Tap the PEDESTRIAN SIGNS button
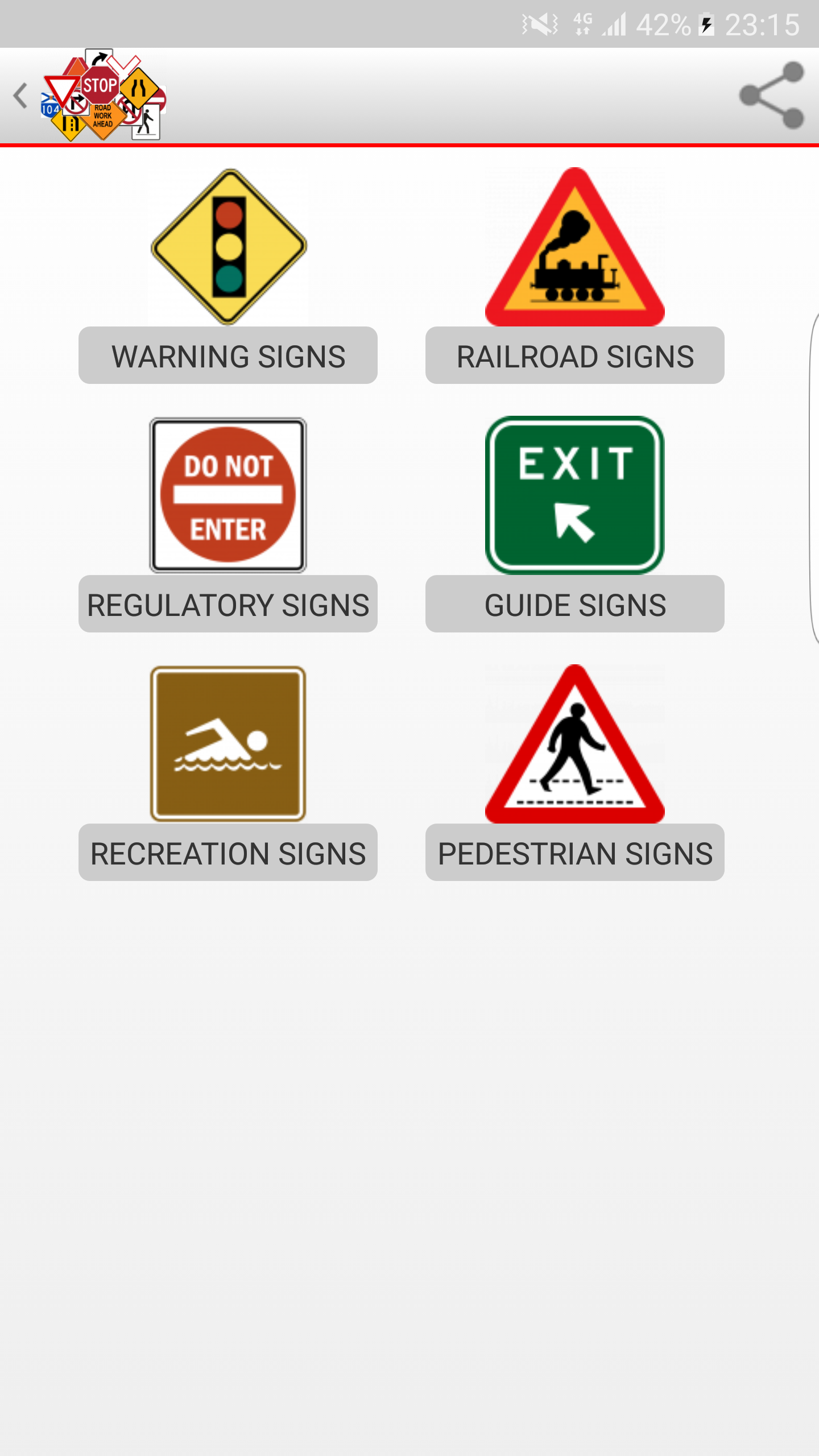 click(x=575, y=853)
